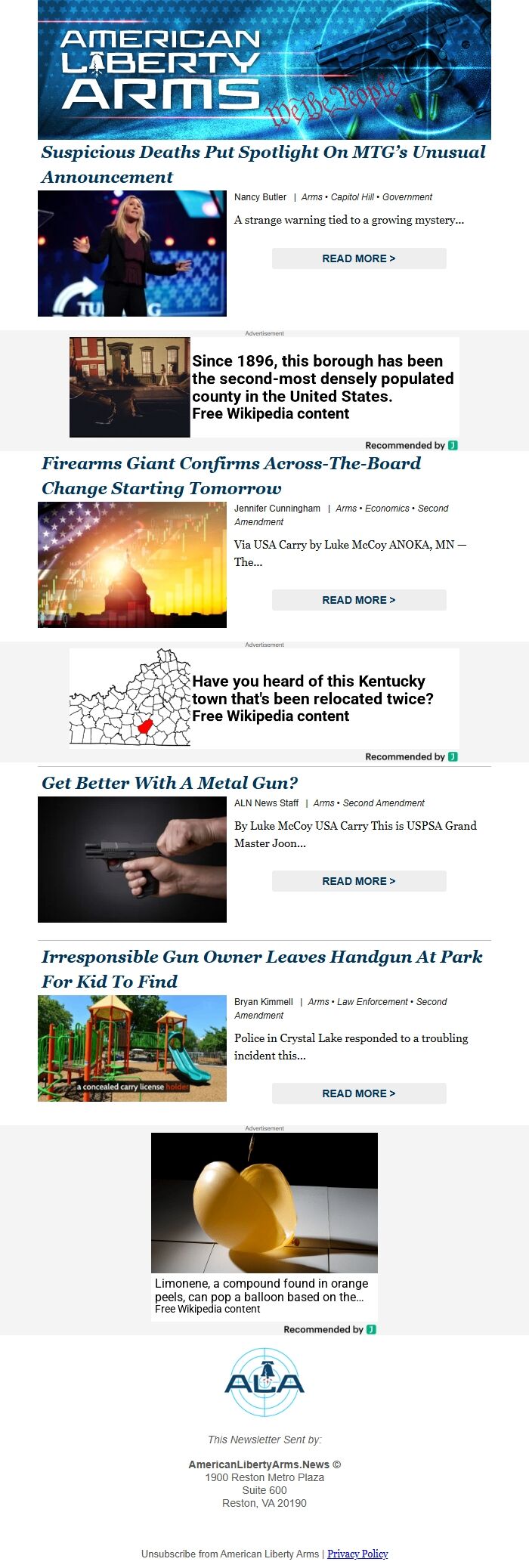Open READ MORE for the MTG announcement article

coord(359,258)
